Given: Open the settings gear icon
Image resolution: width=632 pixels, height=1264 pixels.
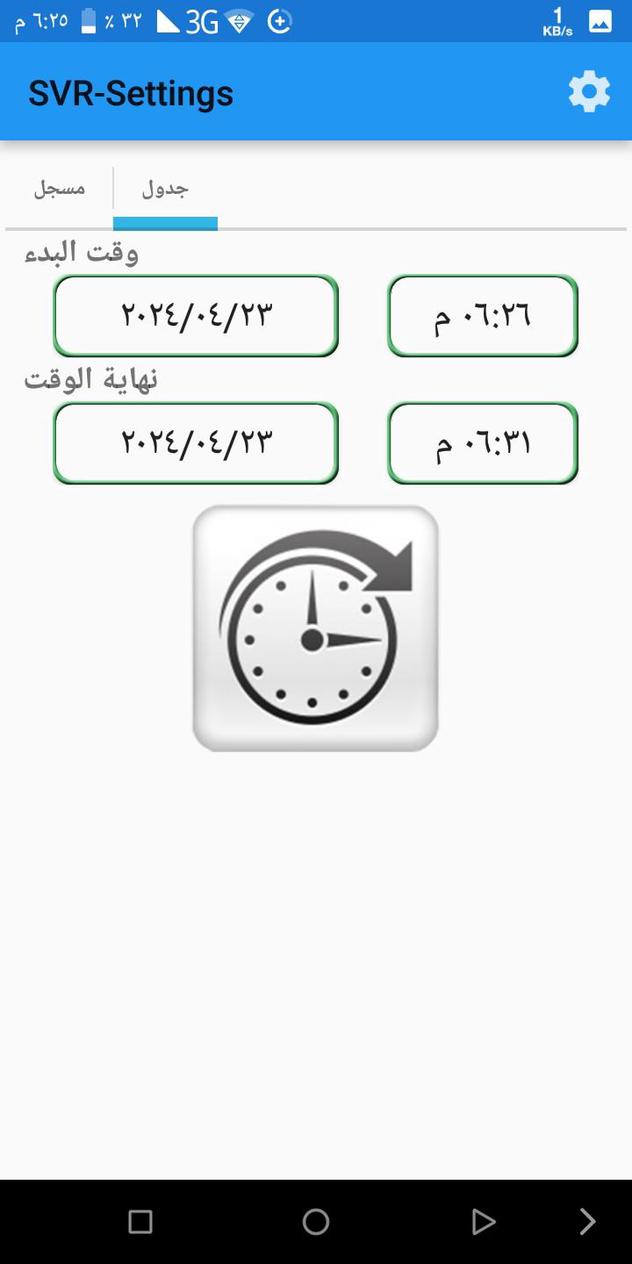Looking at the screenshot, I should coord(589,92).
